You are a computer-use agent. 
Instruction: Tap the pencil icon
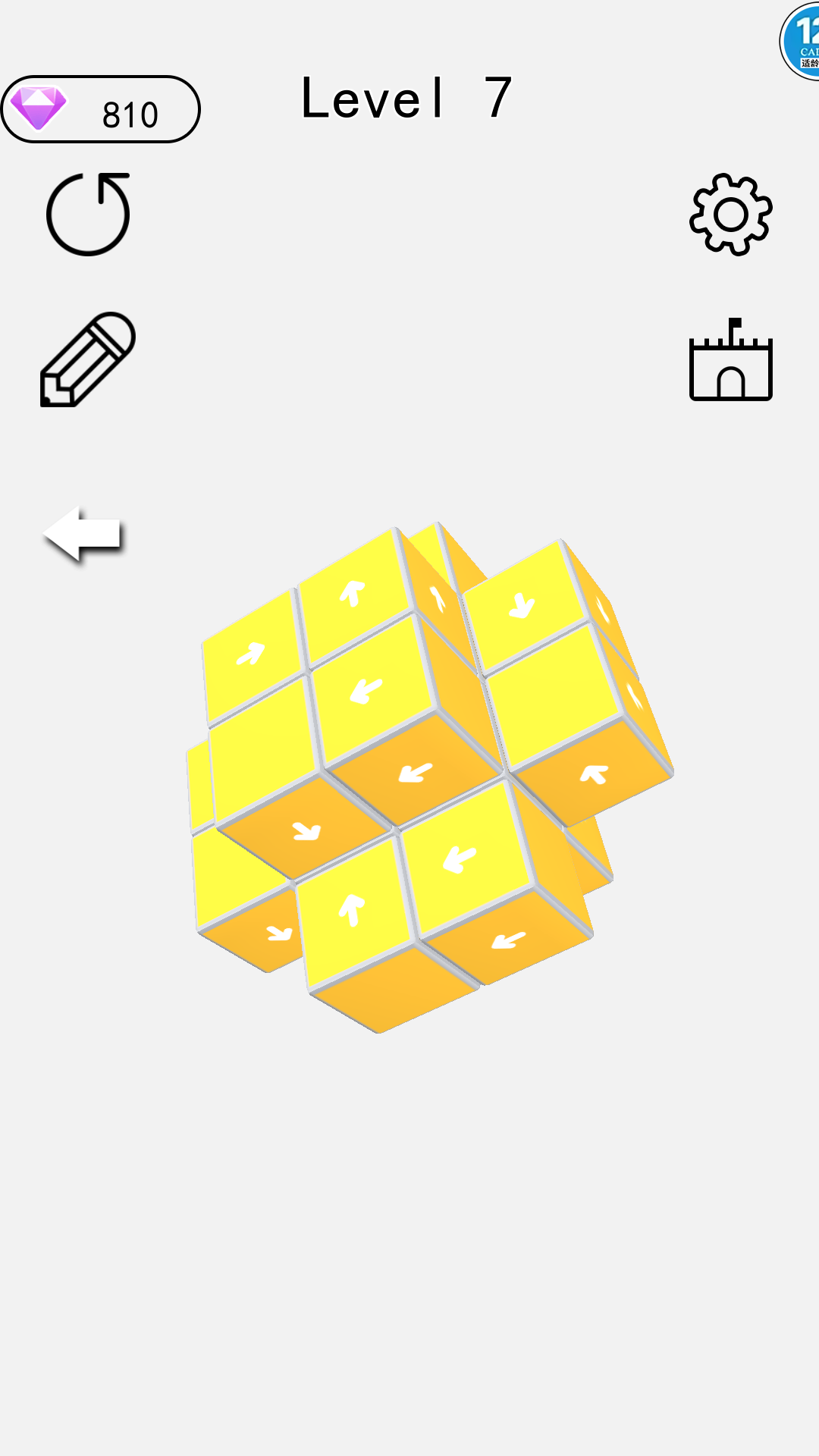coord(88,360)
